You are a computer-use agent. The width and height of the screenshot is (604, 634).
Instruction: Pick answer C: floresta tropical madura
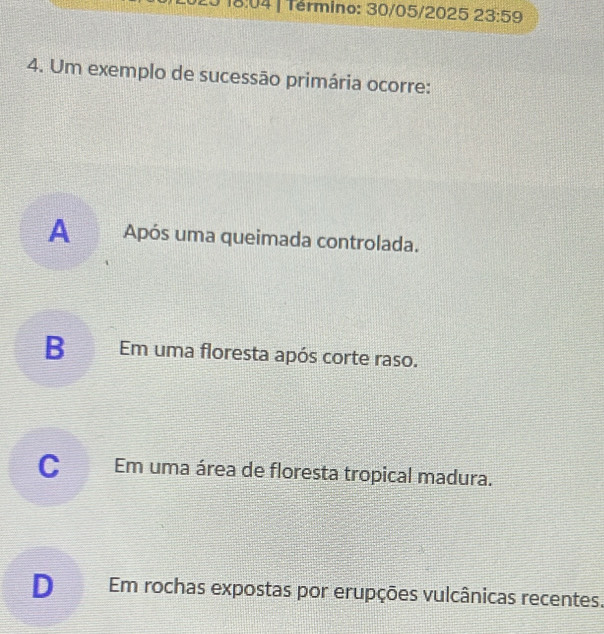click(x=48, y=467)
